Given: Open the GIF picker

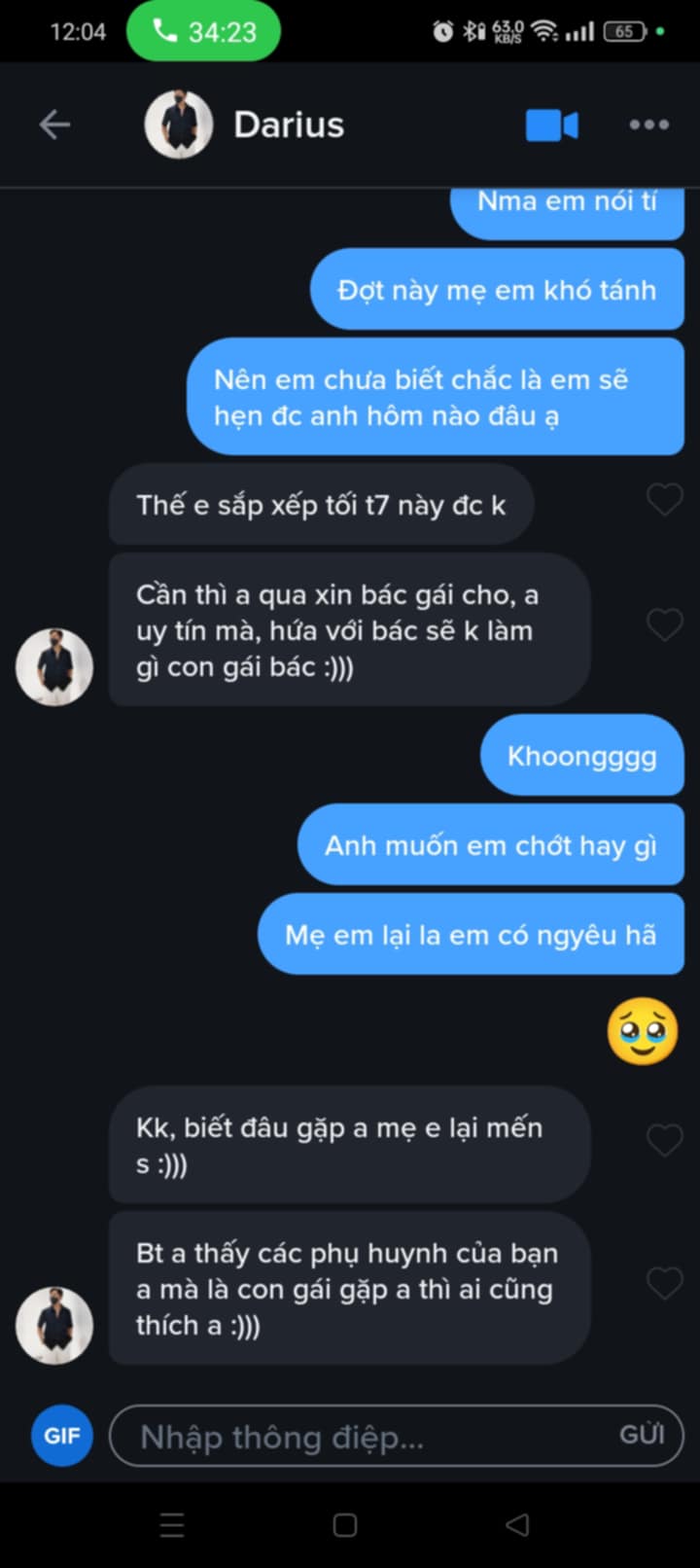Looking at the screenshot, I should tap(62, 1436).
